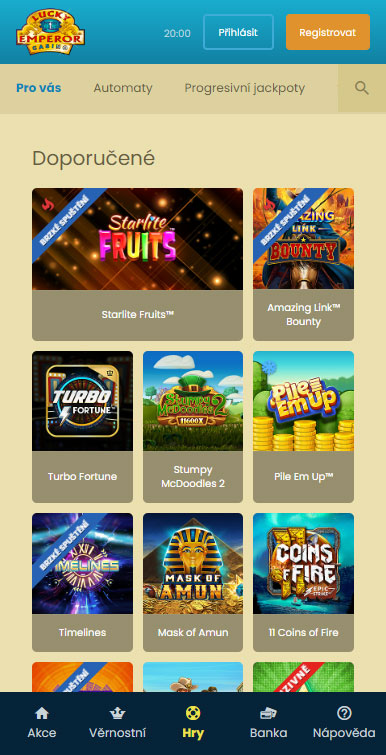Open the Banka section

(x=269, y=723)
